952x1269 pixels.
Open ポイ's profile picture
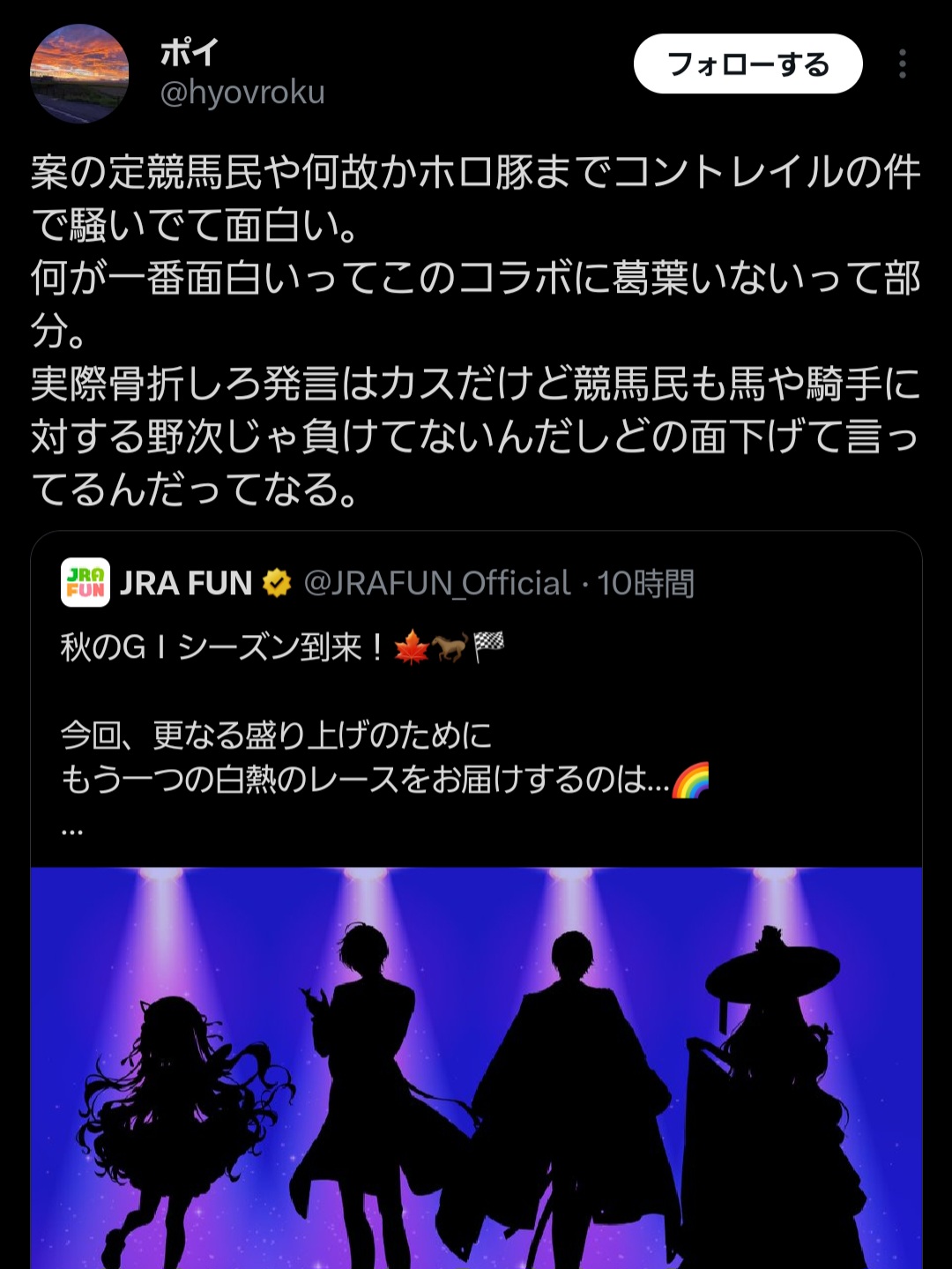pos(79,73)
